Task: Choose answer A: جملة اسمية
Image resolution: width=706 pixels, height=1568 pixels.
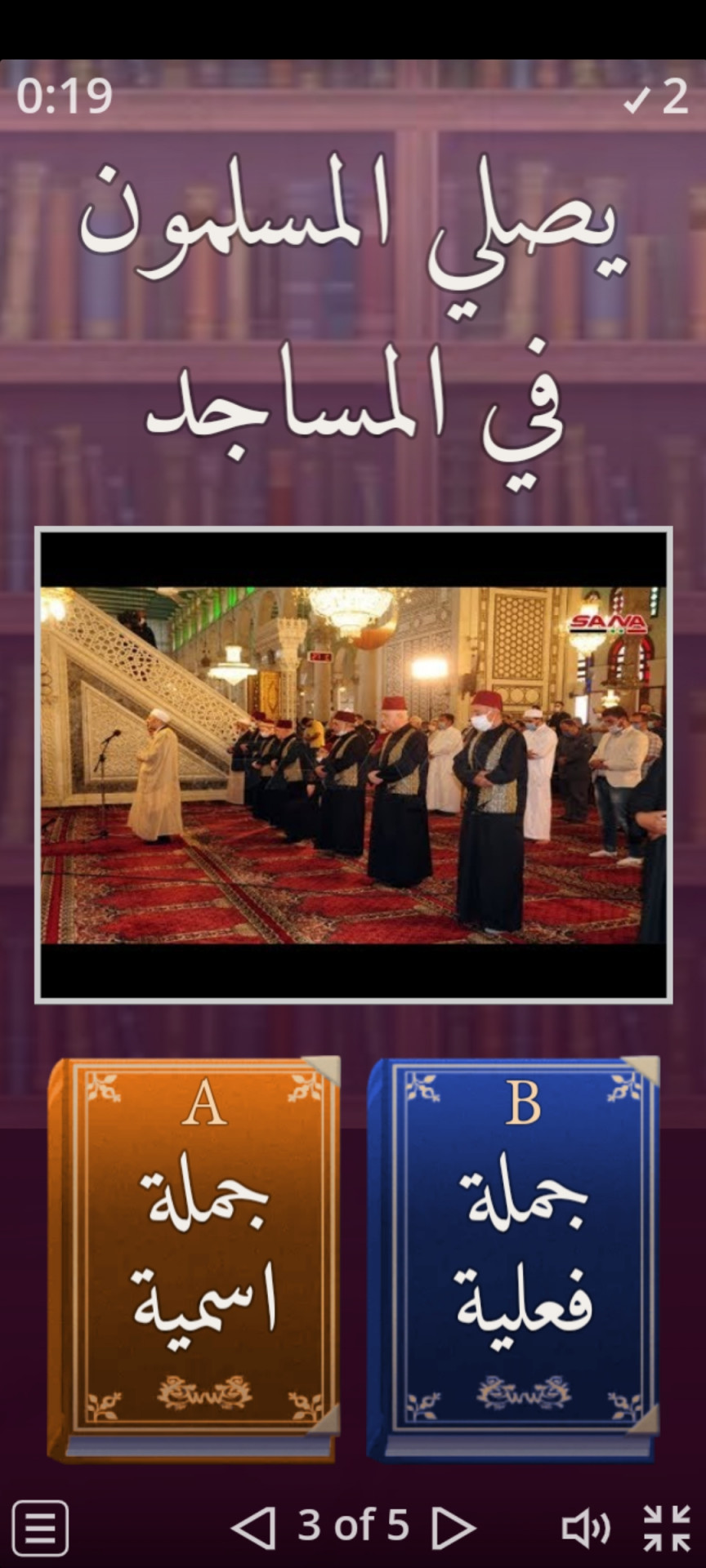Action: click(x=194, y=1258)
